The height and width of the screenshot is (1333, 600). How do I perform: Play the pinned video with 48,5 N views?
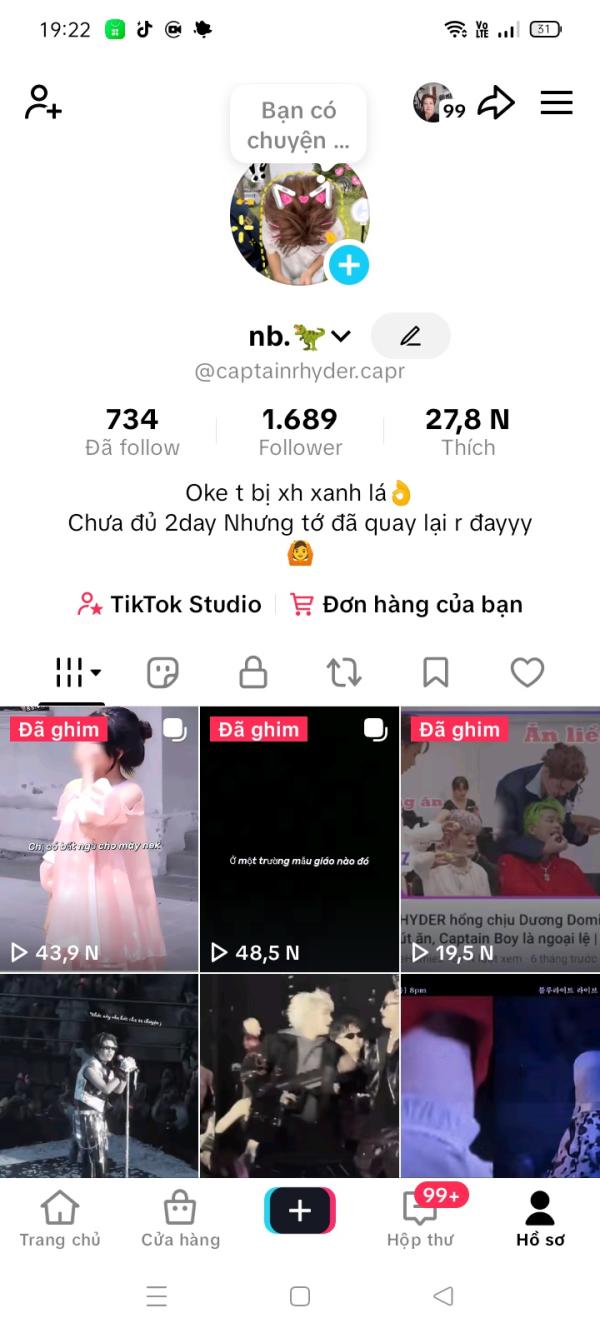coord(299,840)
